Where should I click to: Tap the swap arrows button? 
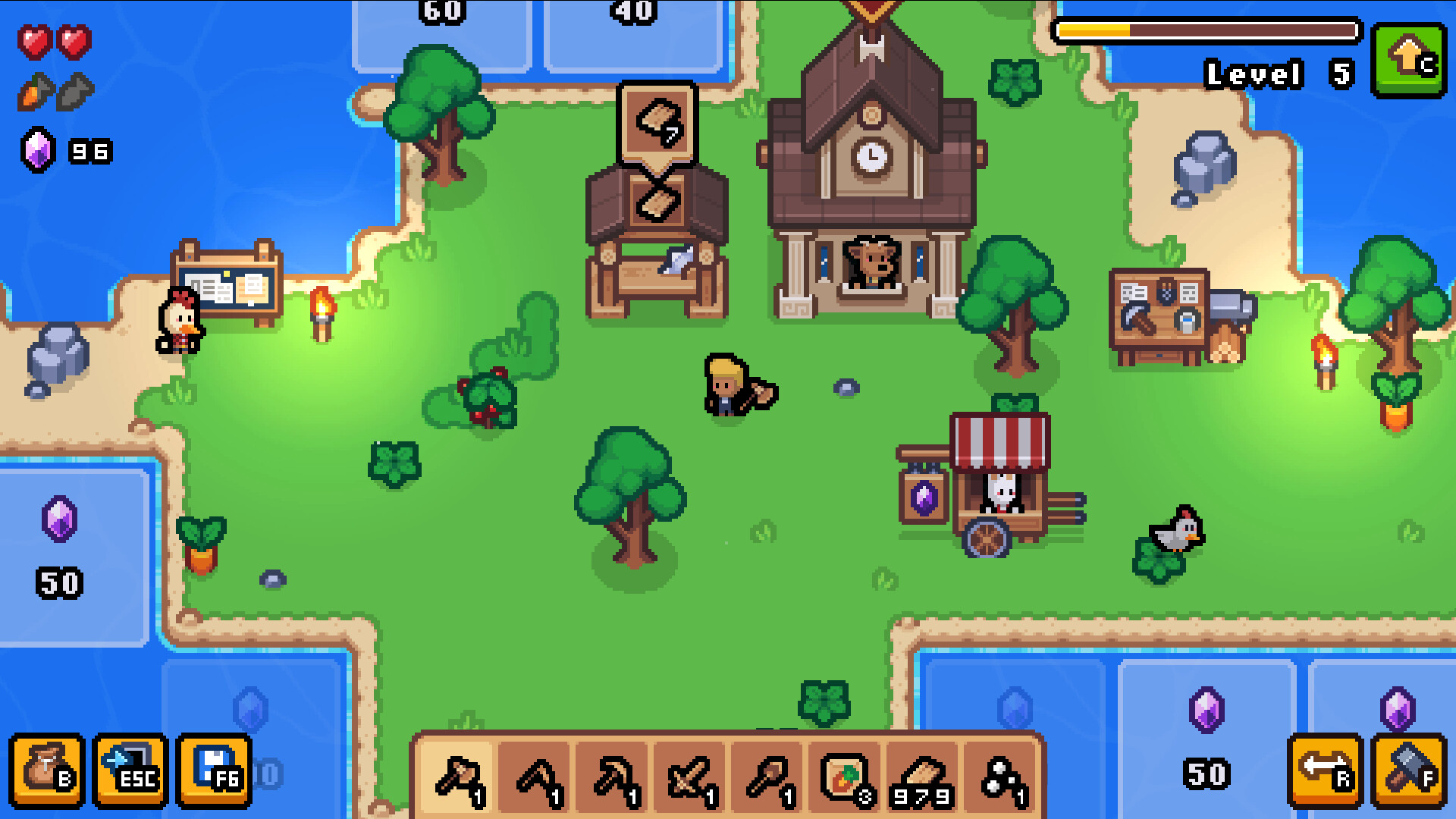coord(1325,771)
